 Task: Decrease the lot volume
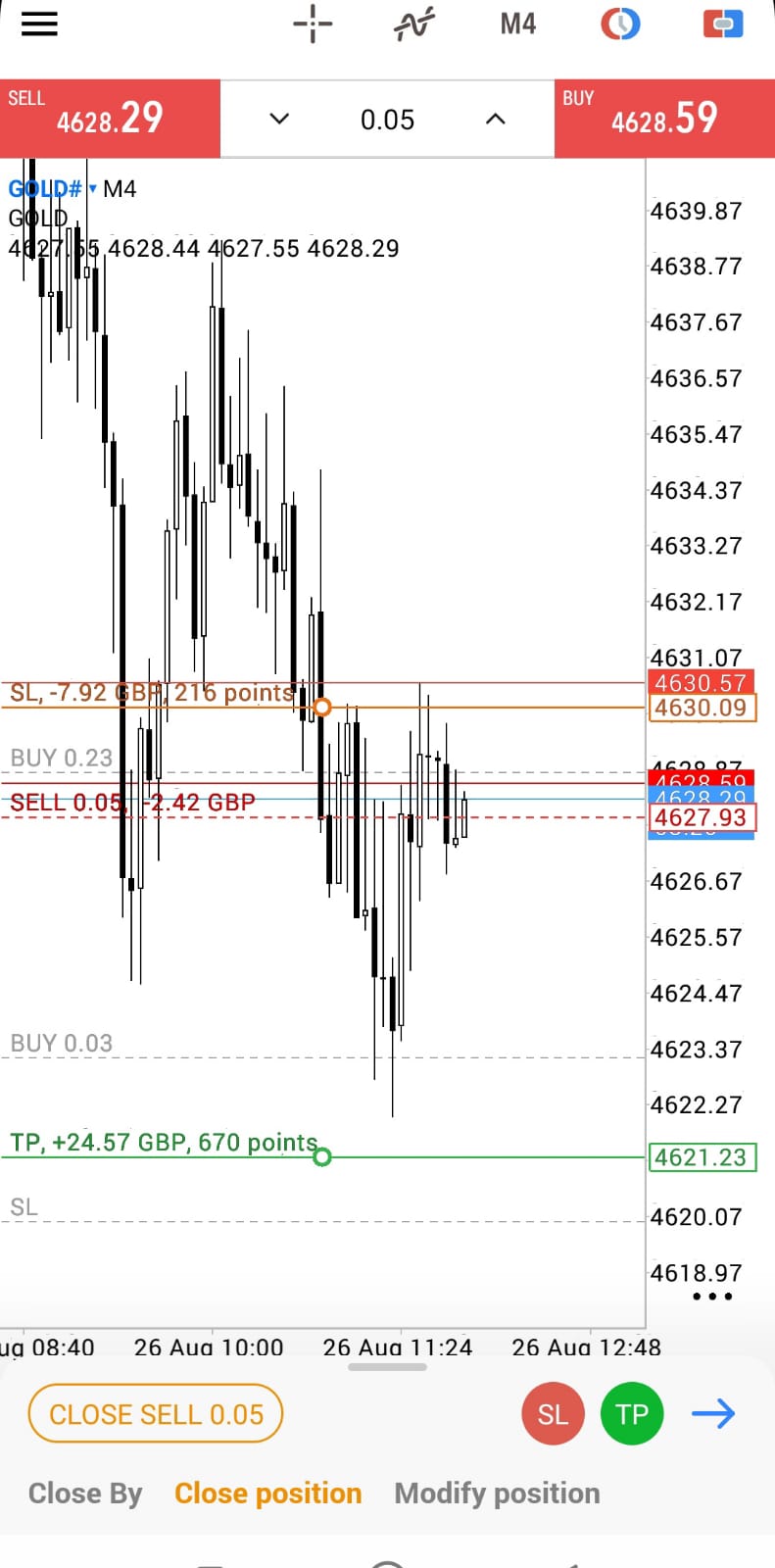[279, 119]
